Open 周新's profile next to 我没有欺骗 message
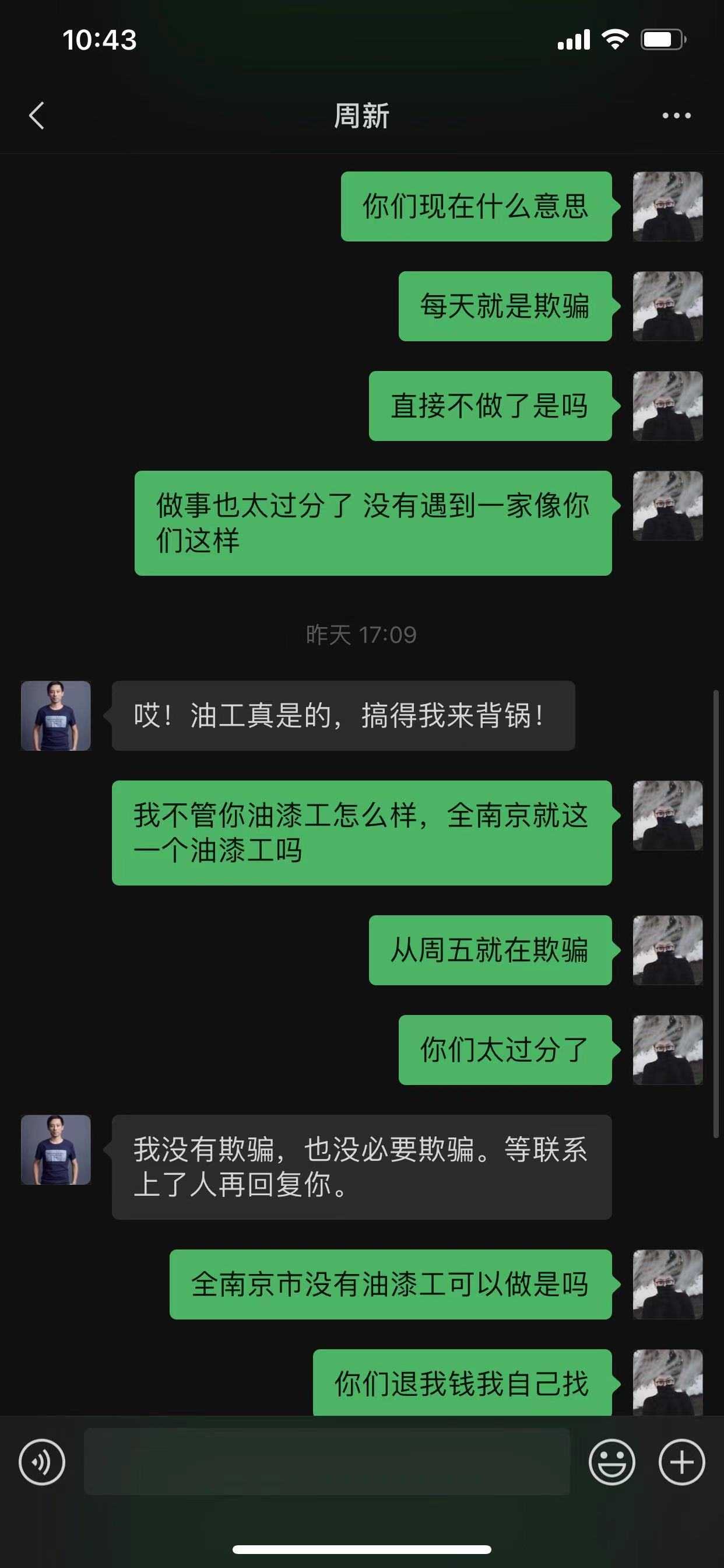Image resolution: width=724 pixels, height=1568 pixels. [56, 1150]
